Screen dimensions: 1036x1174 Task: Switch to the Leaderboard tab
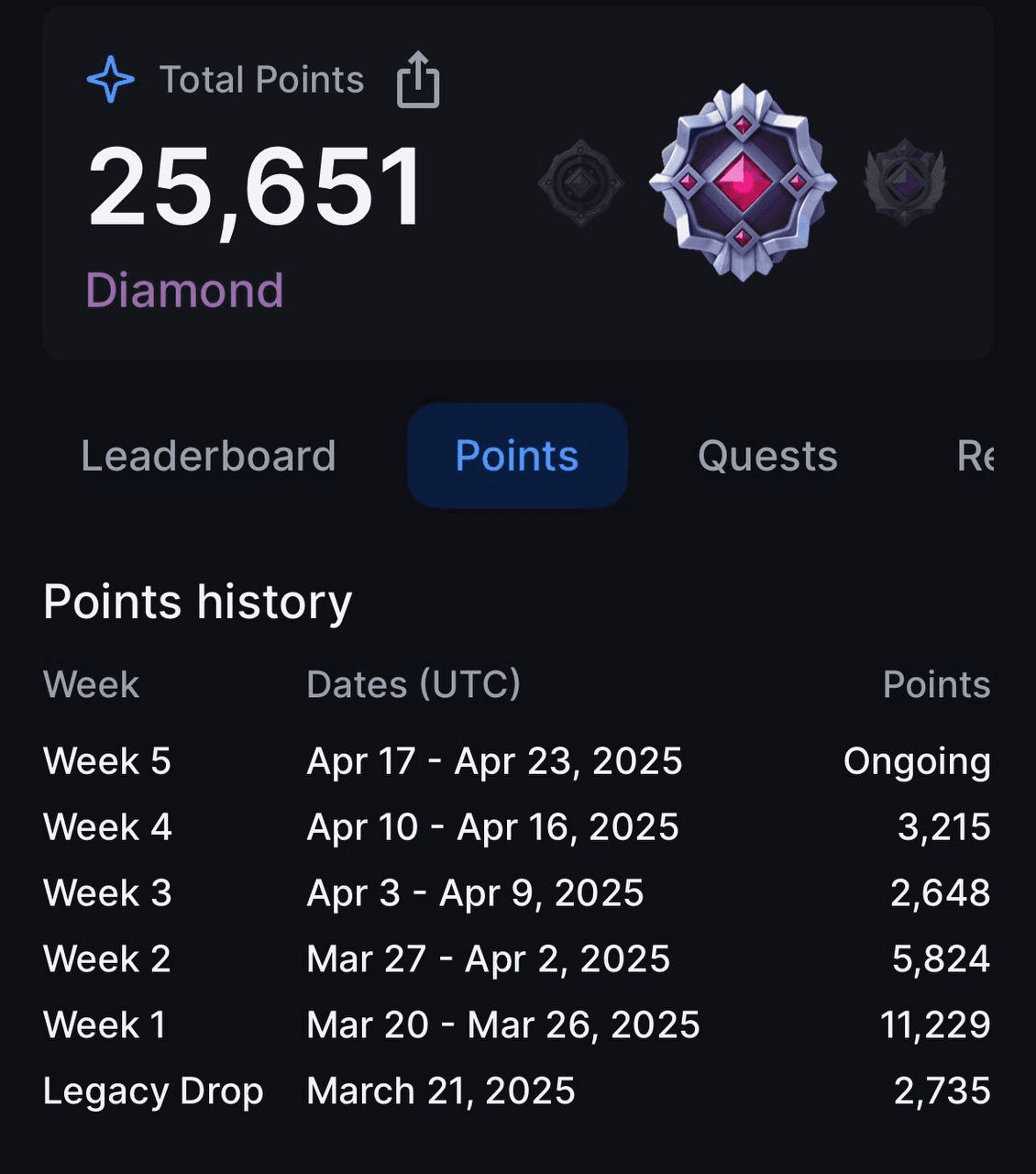[208, 456]
